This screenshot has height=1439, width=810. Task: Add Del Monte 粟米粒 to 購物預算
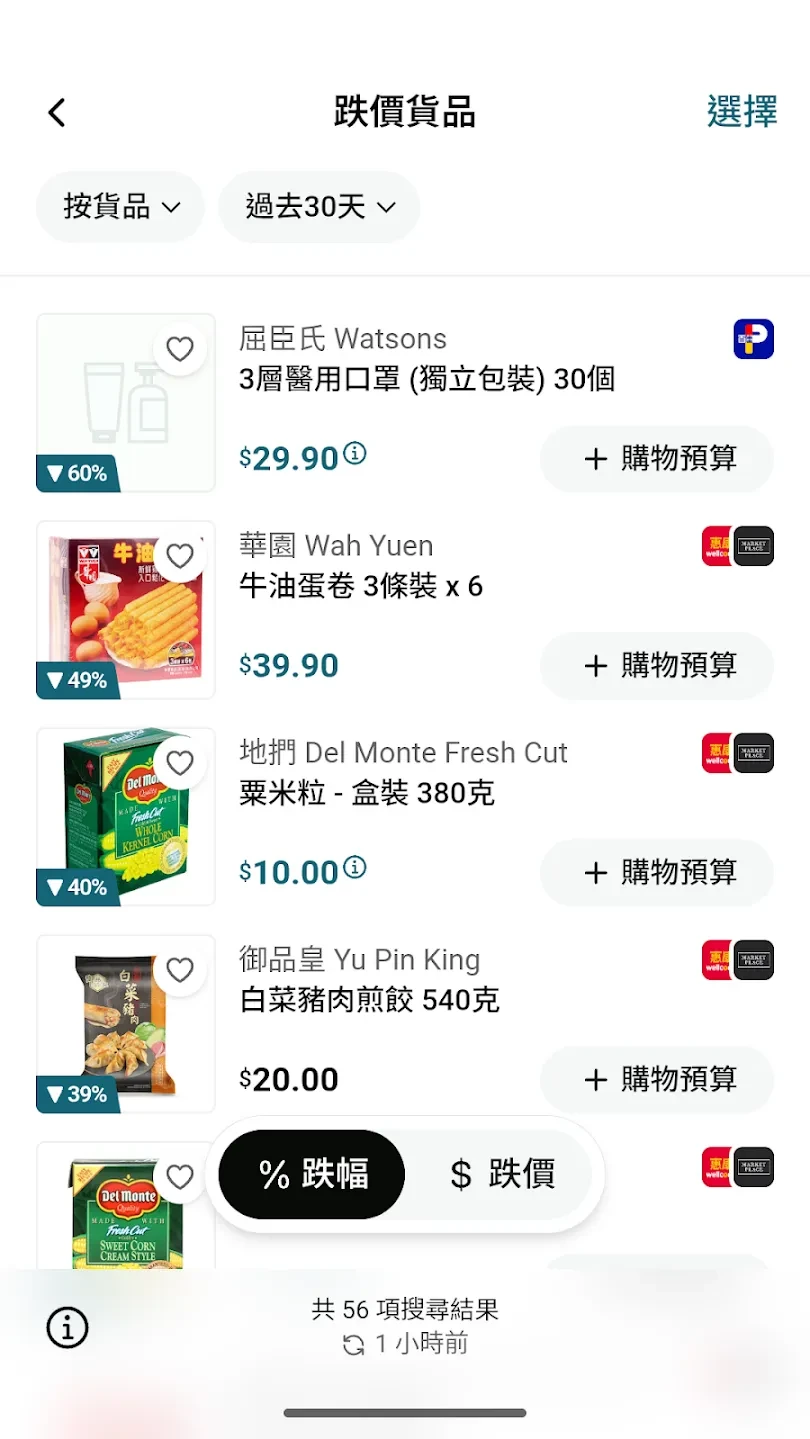657,873
